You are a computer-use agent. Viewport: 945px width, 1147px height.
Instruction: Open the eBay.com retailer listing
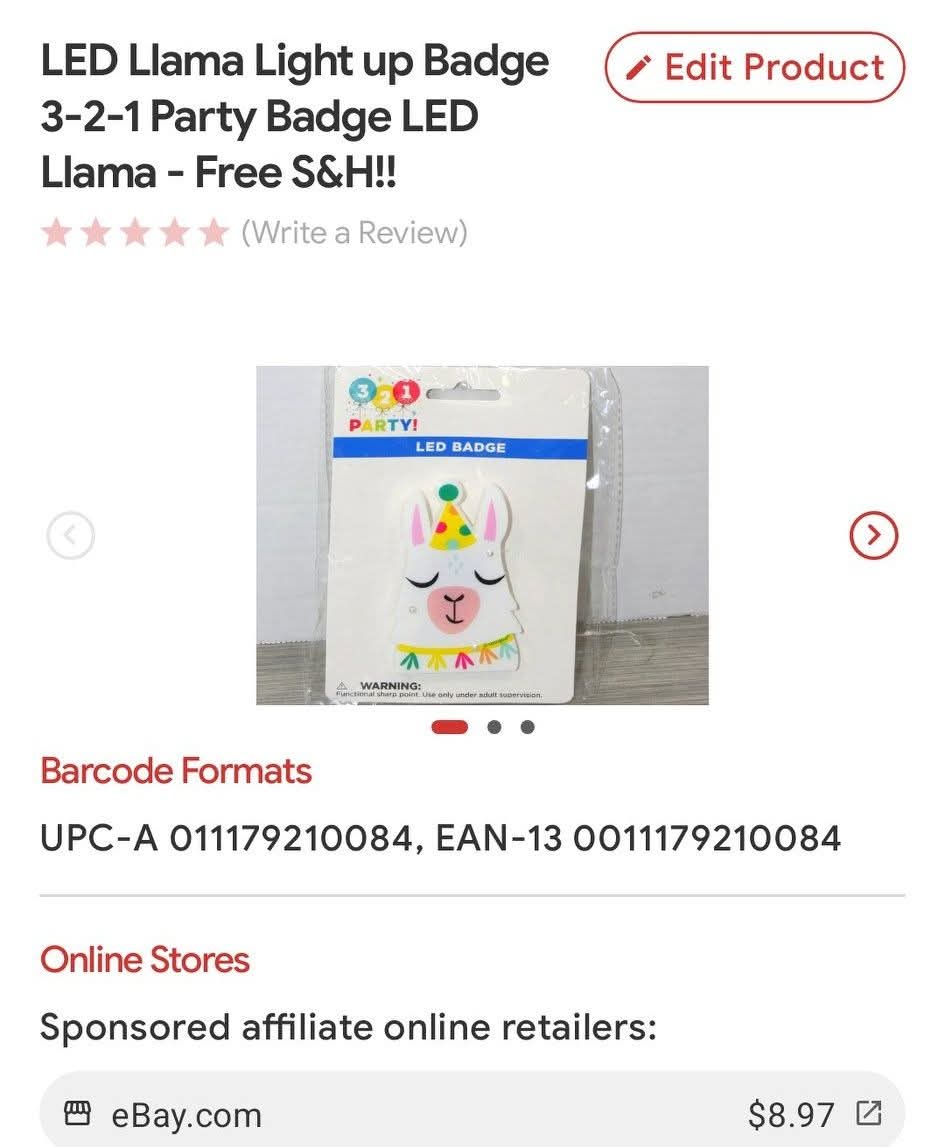click(x=472, y=1114)
